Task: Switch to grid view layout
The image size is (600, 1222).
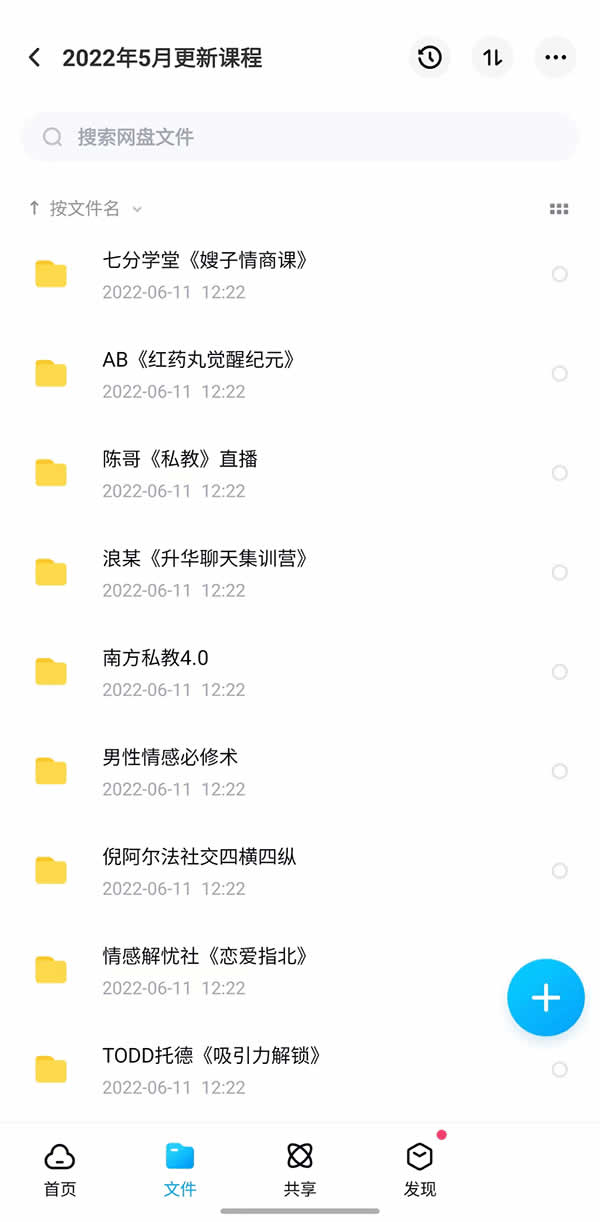Action: pos(559,209)
